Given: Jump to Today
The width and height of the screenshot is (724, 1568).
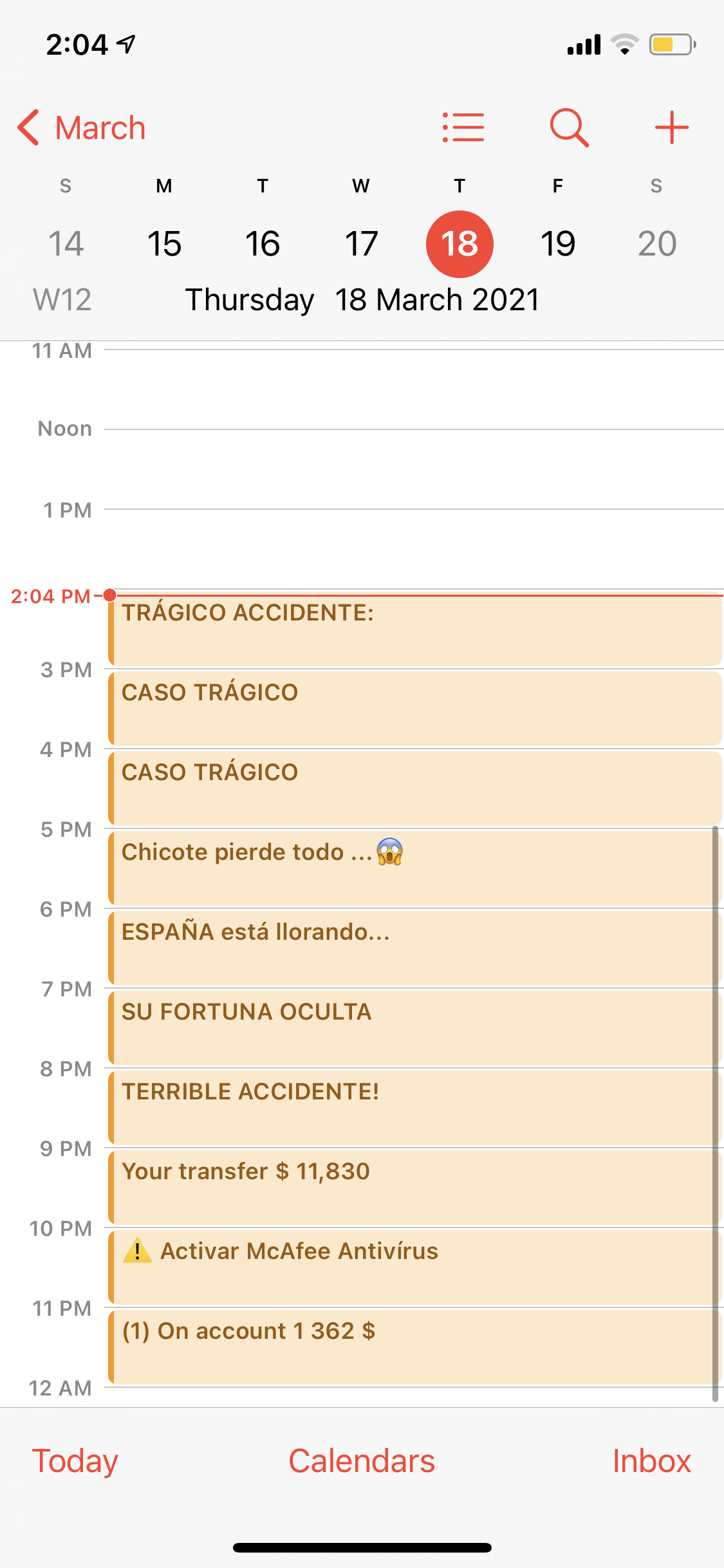Looking at the screenshot, I should [75, 1461].
